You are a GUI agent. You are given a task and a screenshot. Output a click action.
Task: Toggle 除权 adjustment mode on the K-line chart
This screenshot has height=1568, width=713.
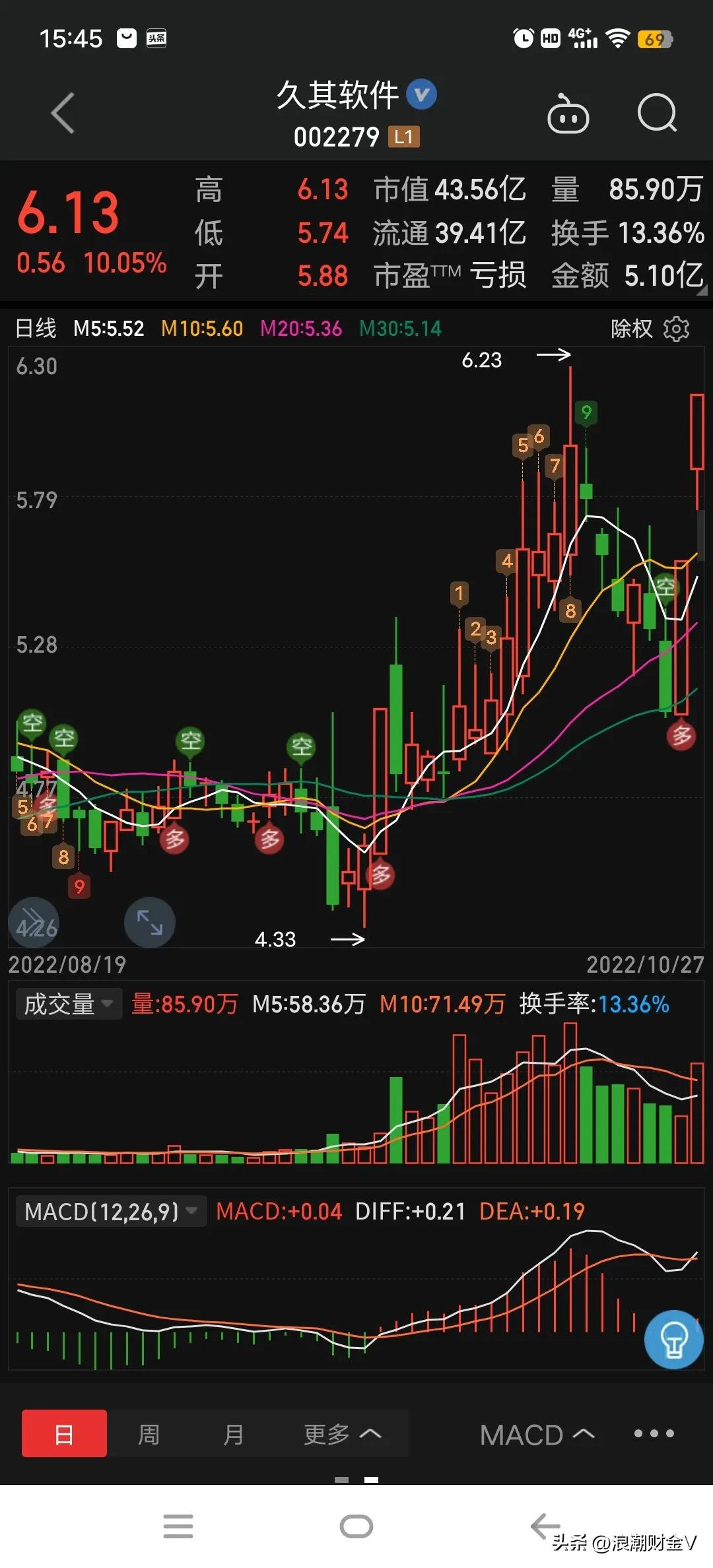pos(633,327)
